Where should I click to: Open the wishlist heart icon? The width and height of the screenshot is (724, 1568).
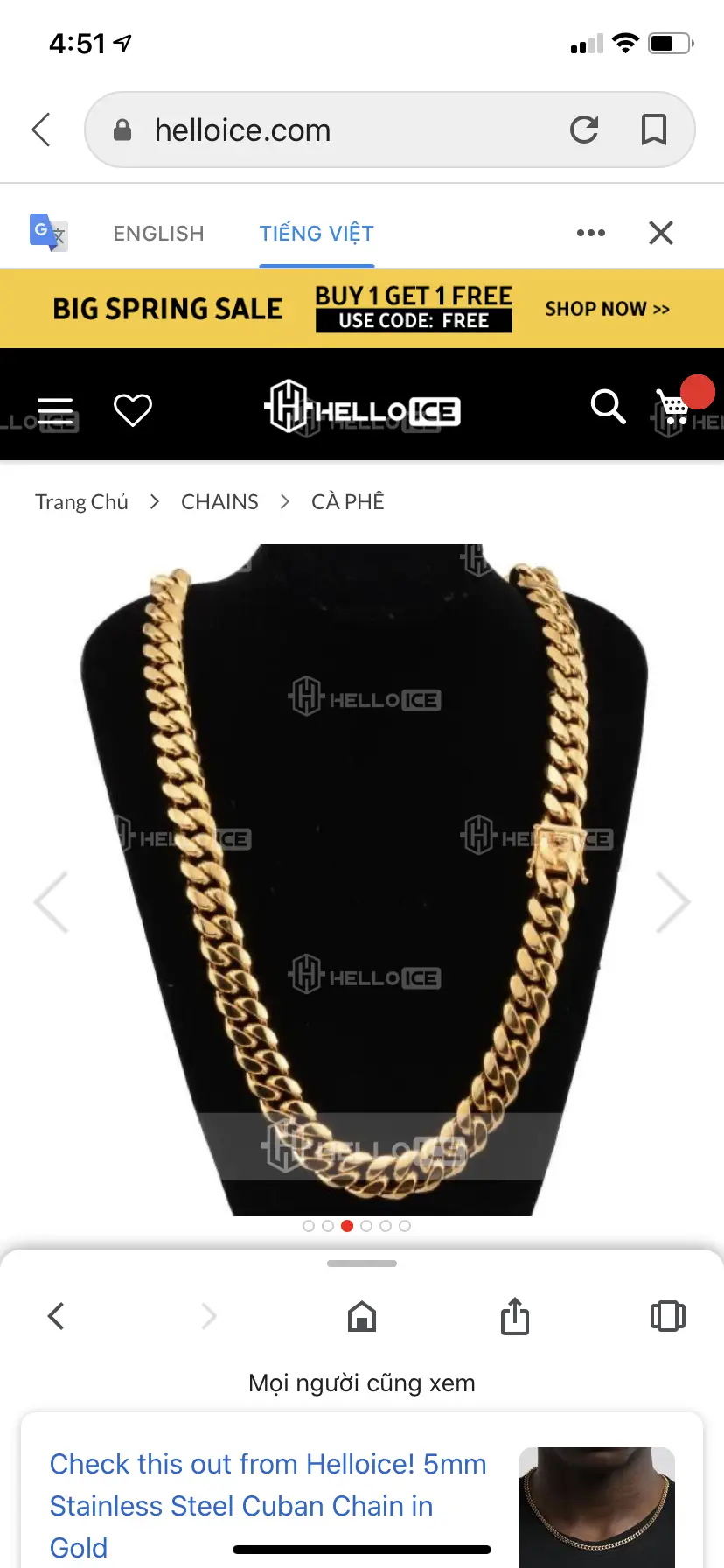[x=133, y=409]
